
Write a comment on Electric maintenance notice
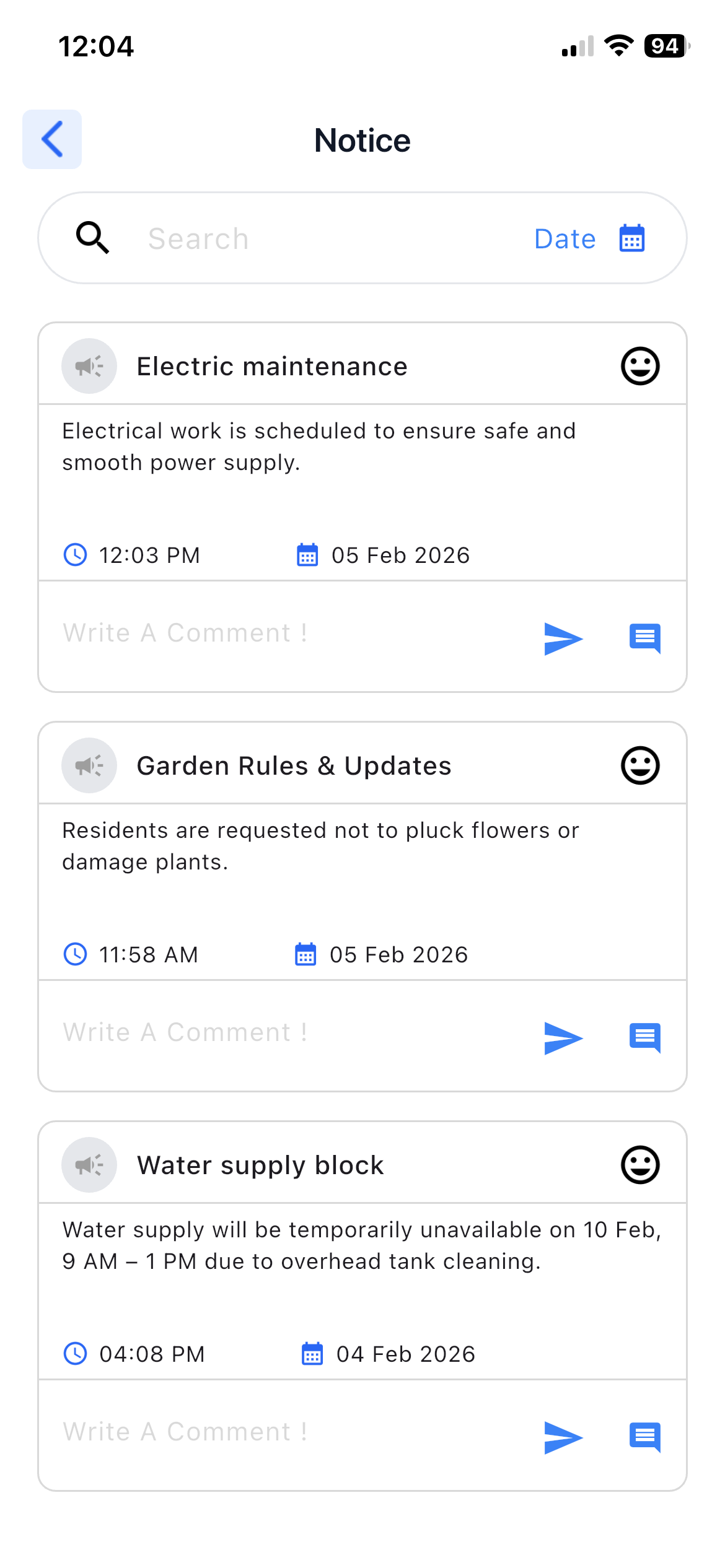tap(279, 634)
